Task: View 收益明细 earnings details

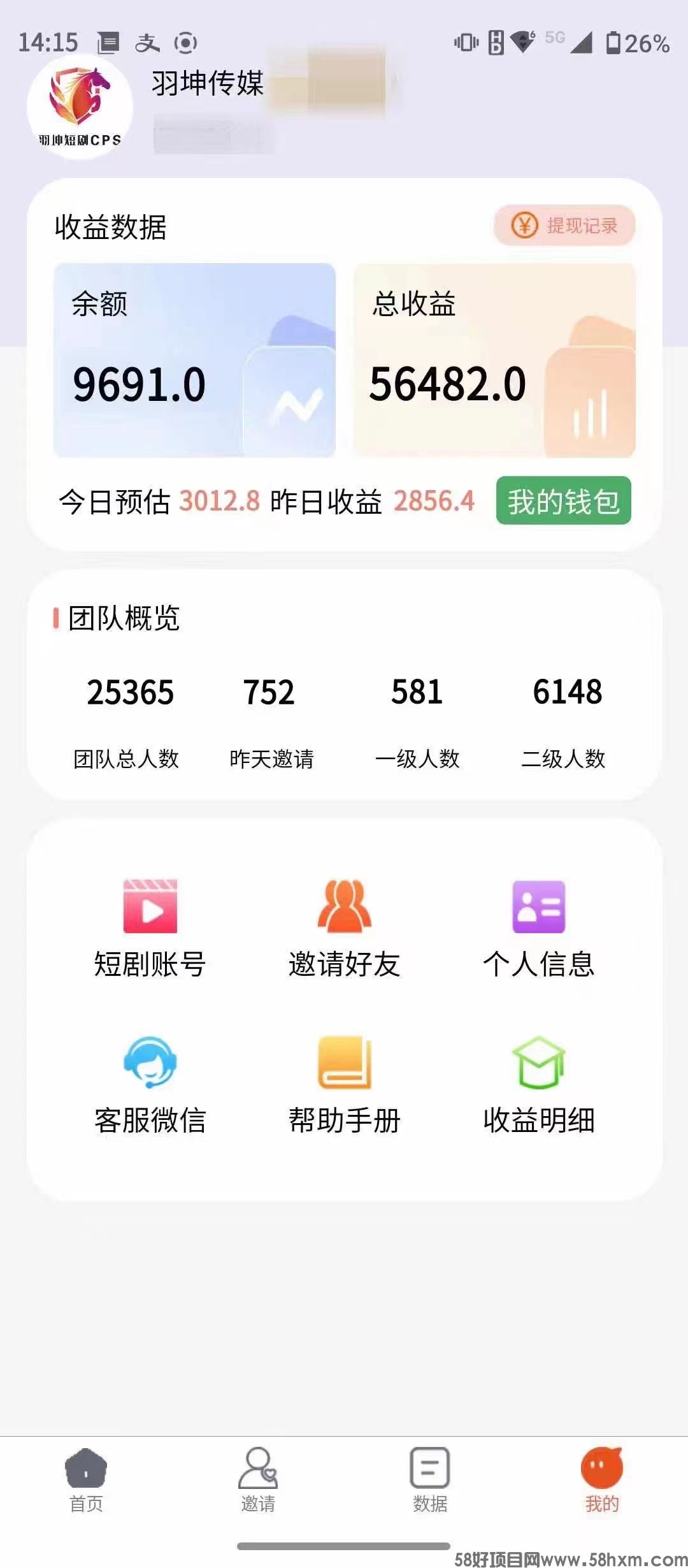Action: click(x=538, y=1084)
